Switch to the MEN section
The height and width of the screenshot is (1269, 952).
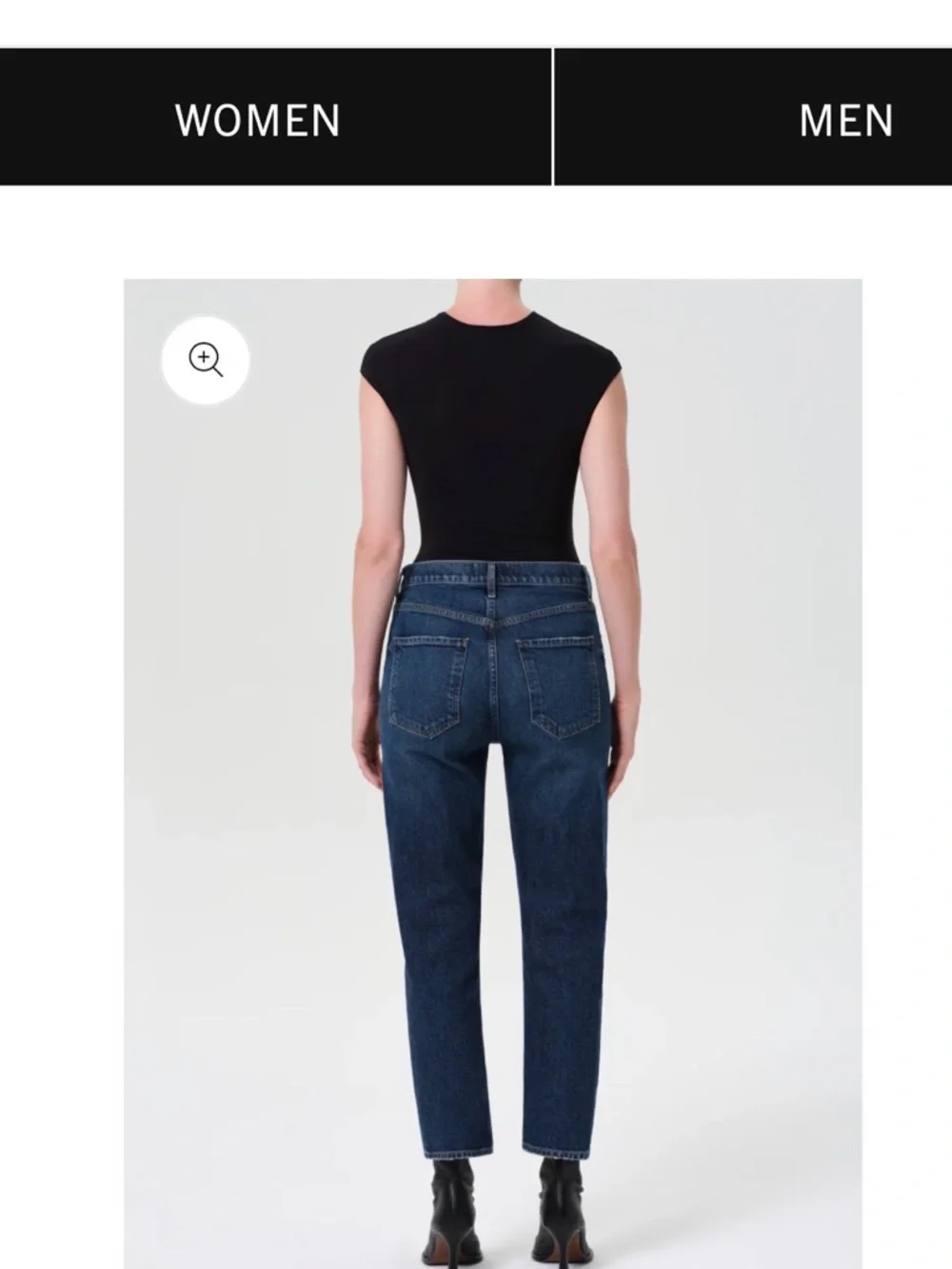coord(845,120)
